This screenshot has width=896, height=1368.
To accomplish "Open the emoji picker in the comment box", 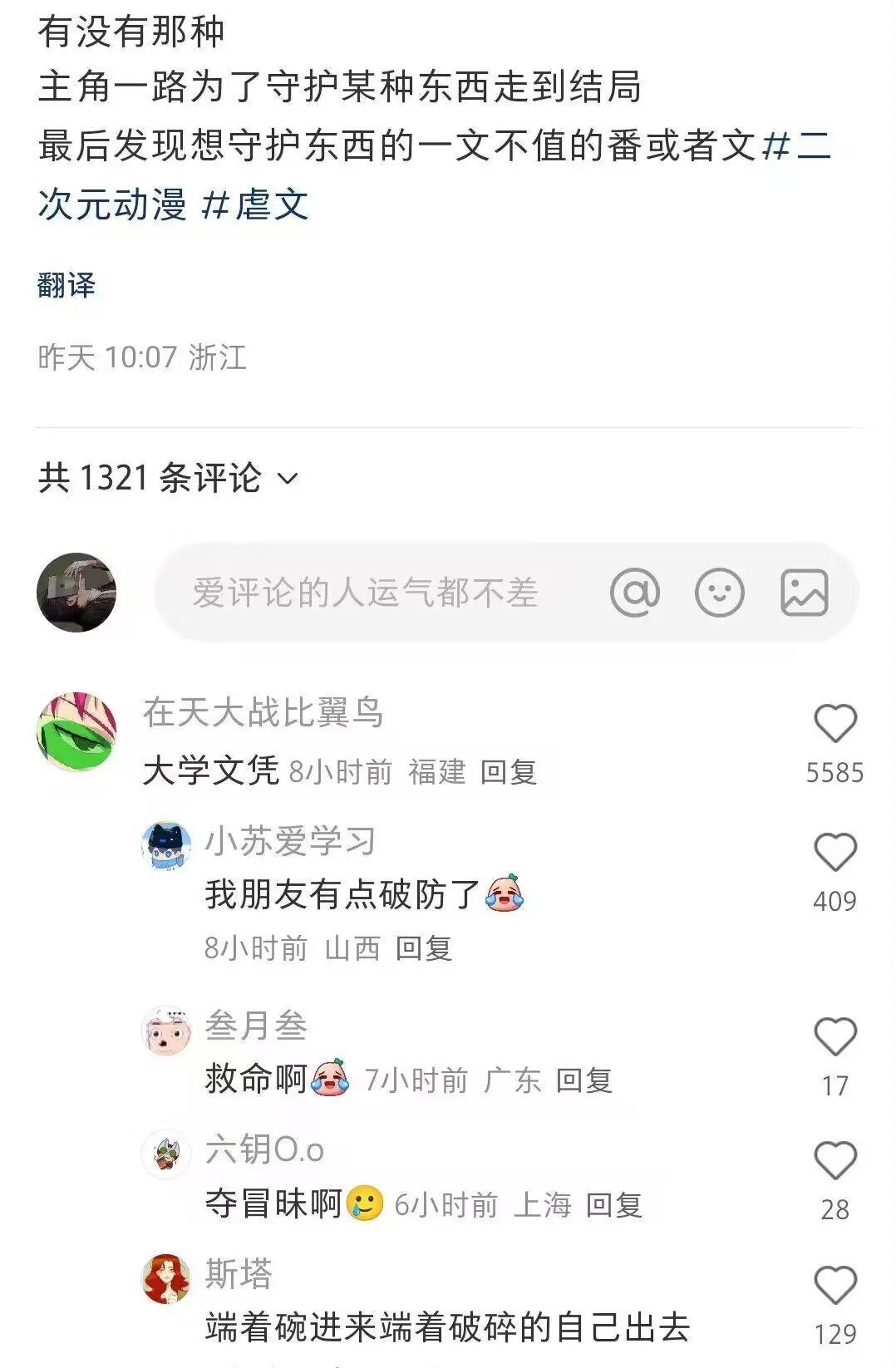I will pyautogui.click(x=719, y=593).
